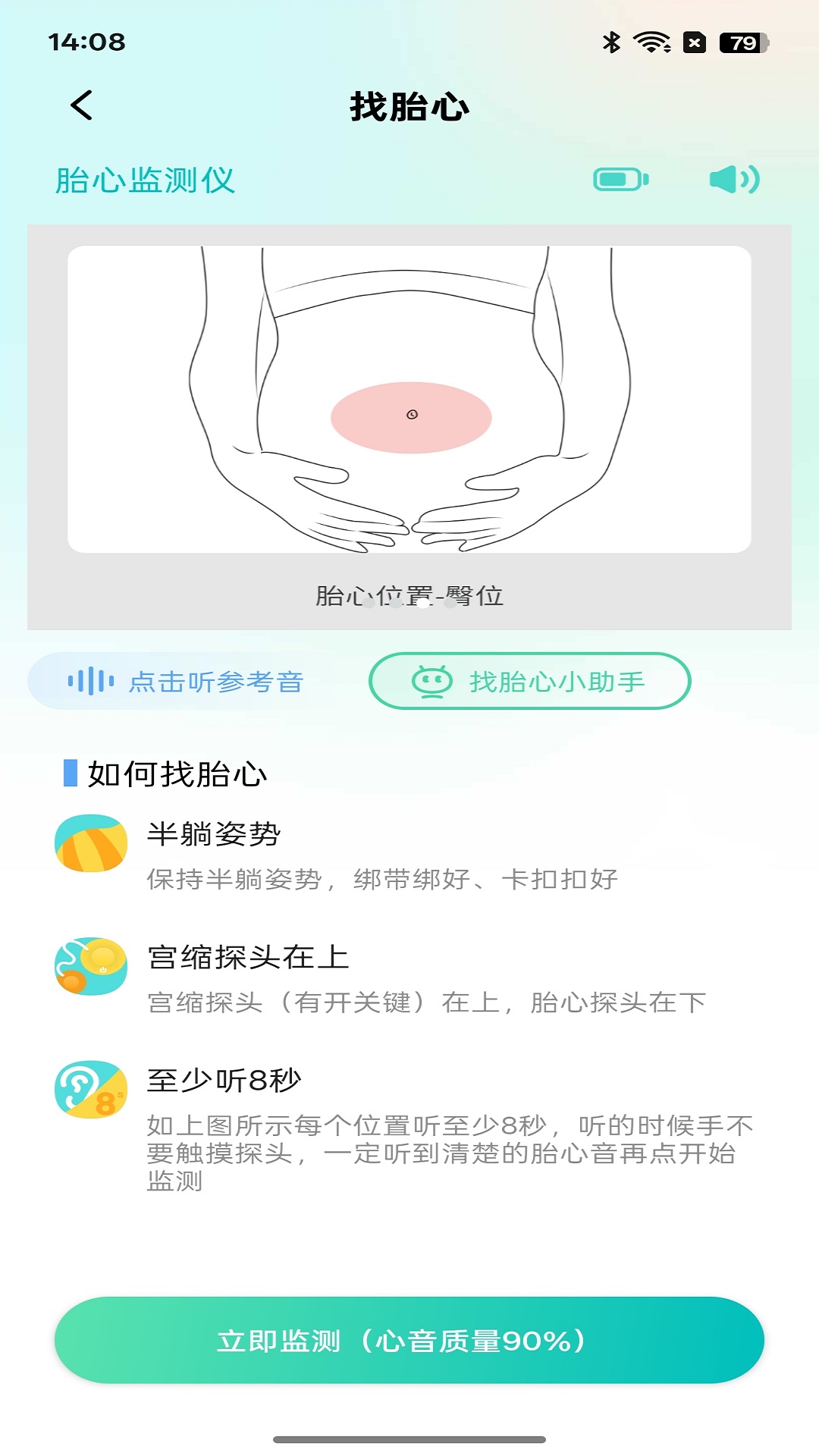This screenshot has height=1456, width=819.
Task: Tap the robot assistant icon in 找胎心小助手
Action: 434,681
